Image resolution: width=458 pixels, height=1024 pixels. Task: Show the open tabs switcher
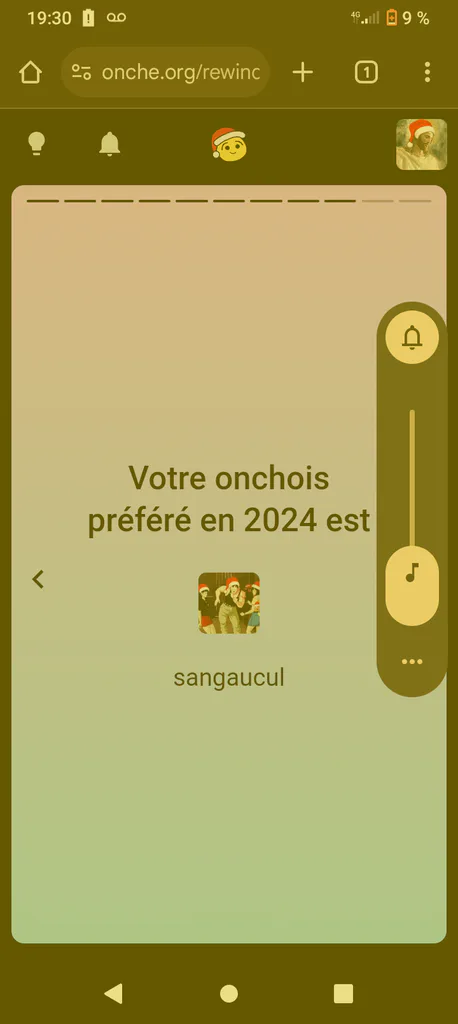[367, 72]
